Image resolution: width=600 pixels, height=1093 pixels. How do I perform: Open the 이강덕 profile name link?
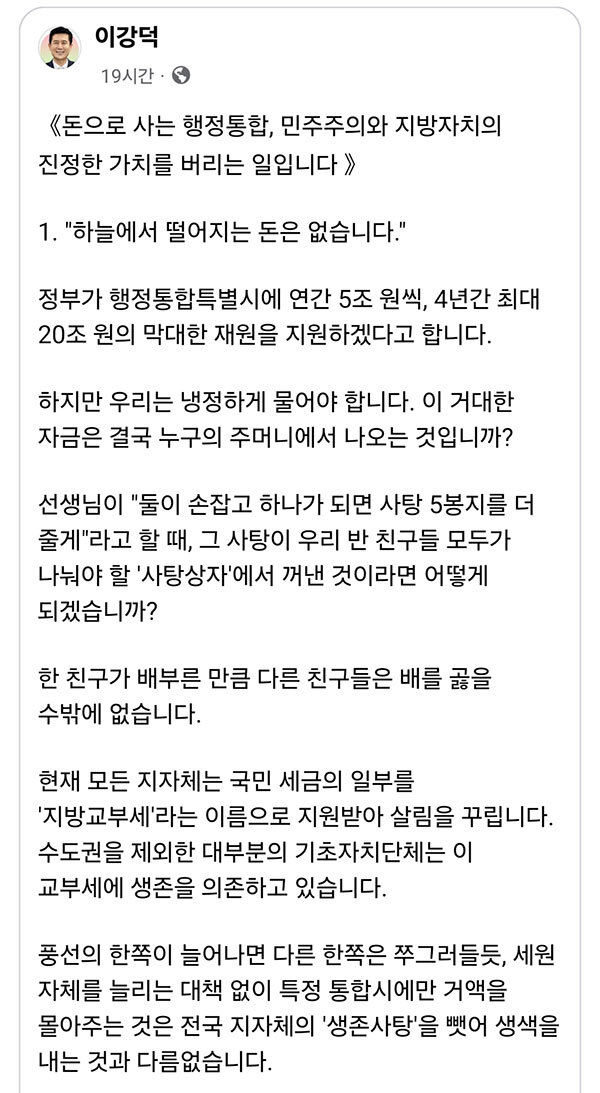tap(126, 38)
